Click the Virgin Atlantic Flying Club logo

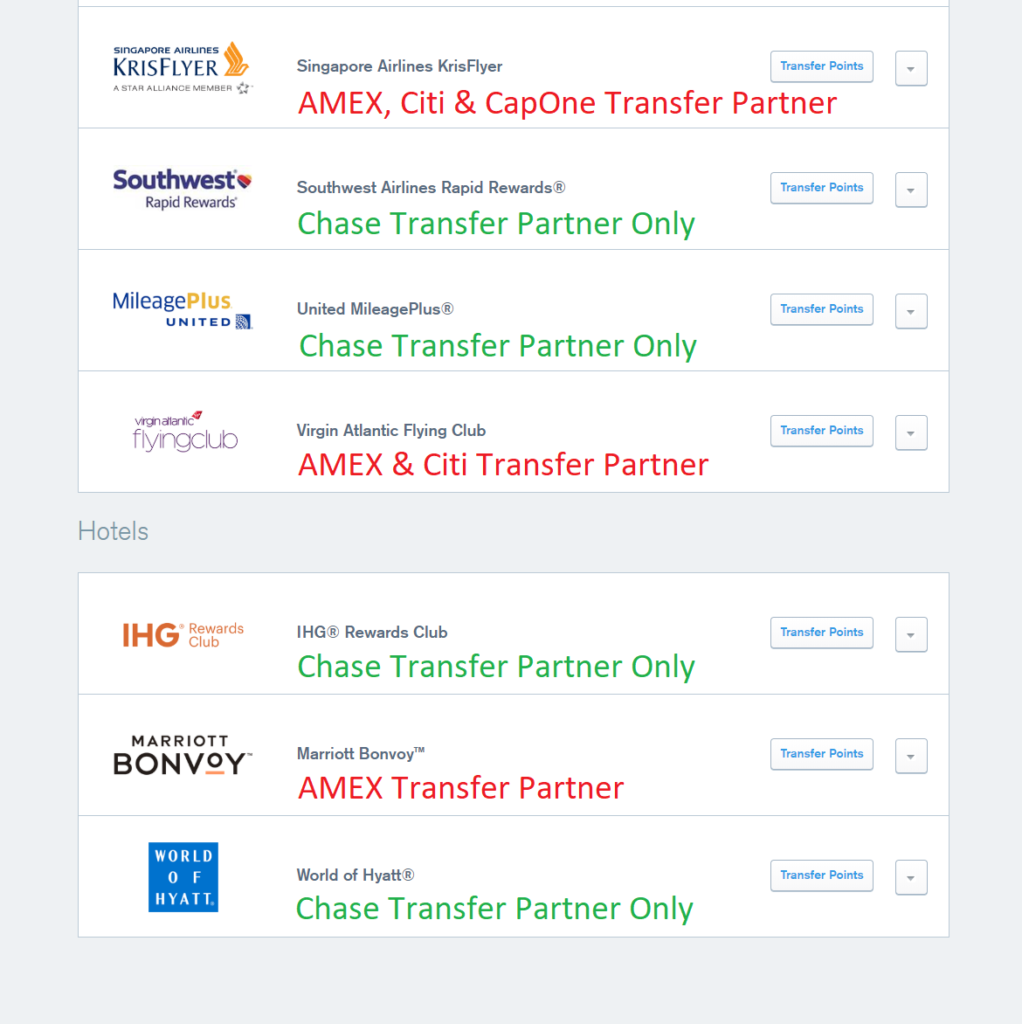(x=184, y=430)
